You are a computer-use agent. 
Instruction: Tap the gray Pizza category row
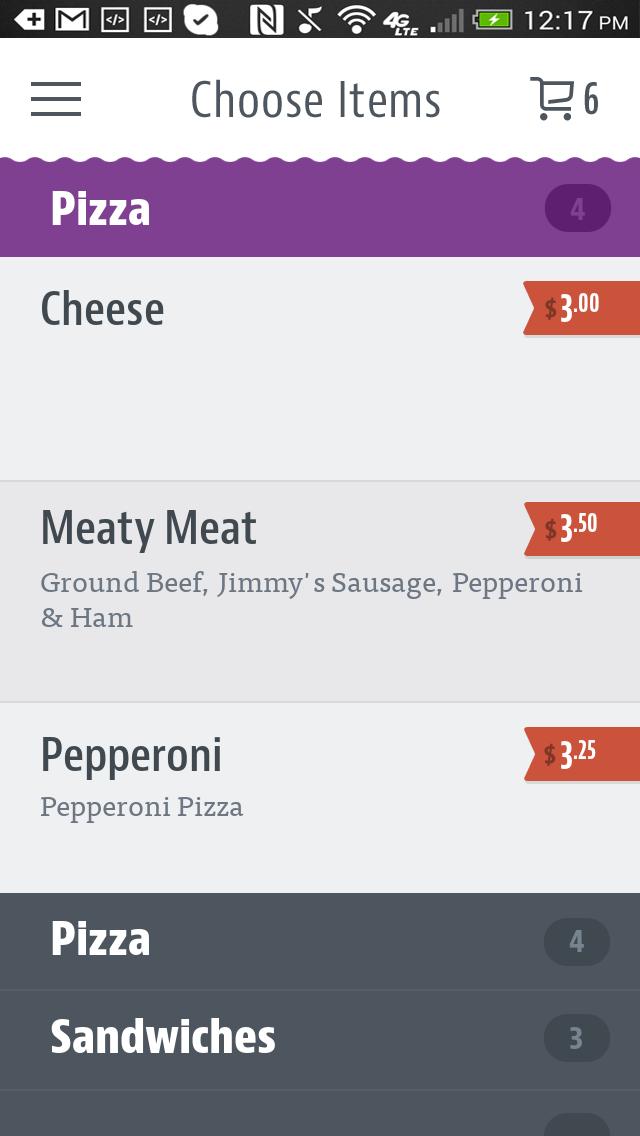[320, 941]
